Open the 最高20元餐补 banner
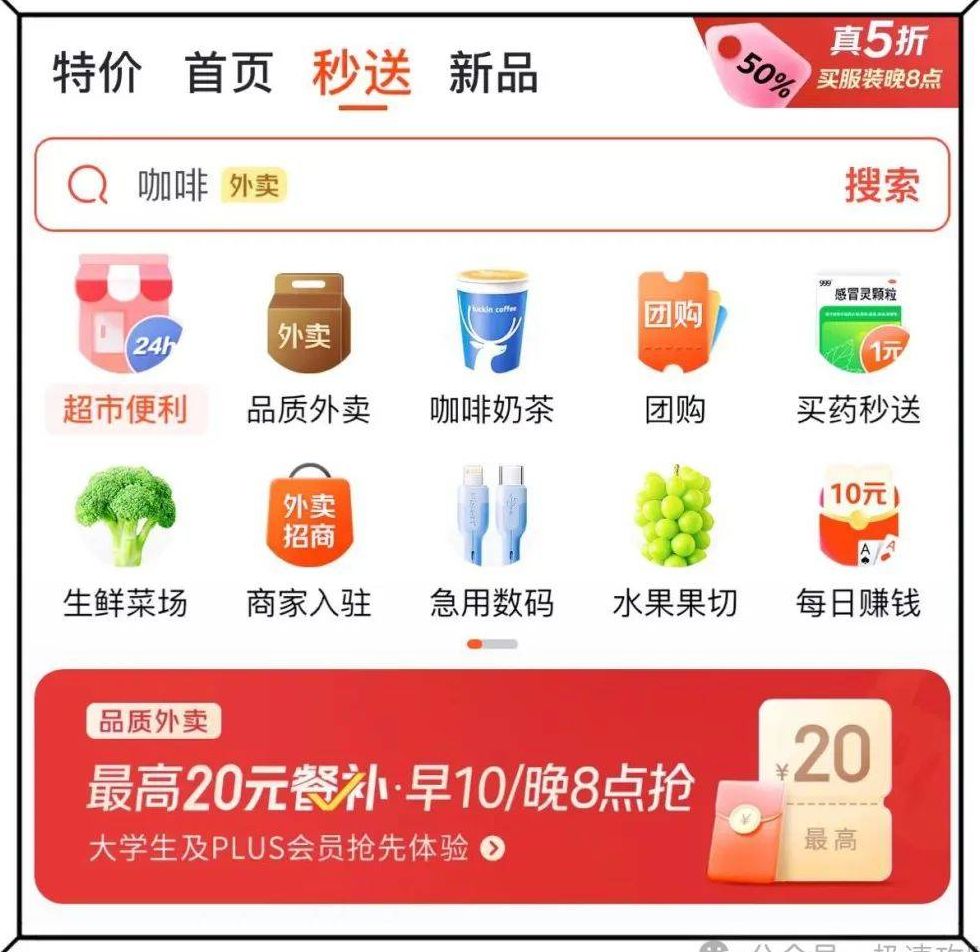980x952 pixels. (x=491, y=786)
